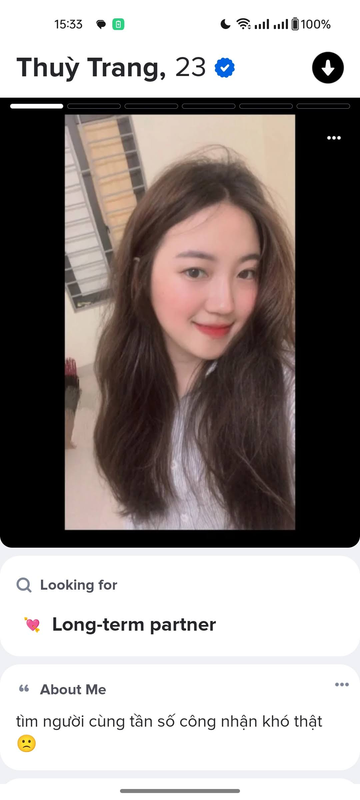Collapse profile with the down arrow button
This screenshot has height=800, width=360.
point(327,67)
